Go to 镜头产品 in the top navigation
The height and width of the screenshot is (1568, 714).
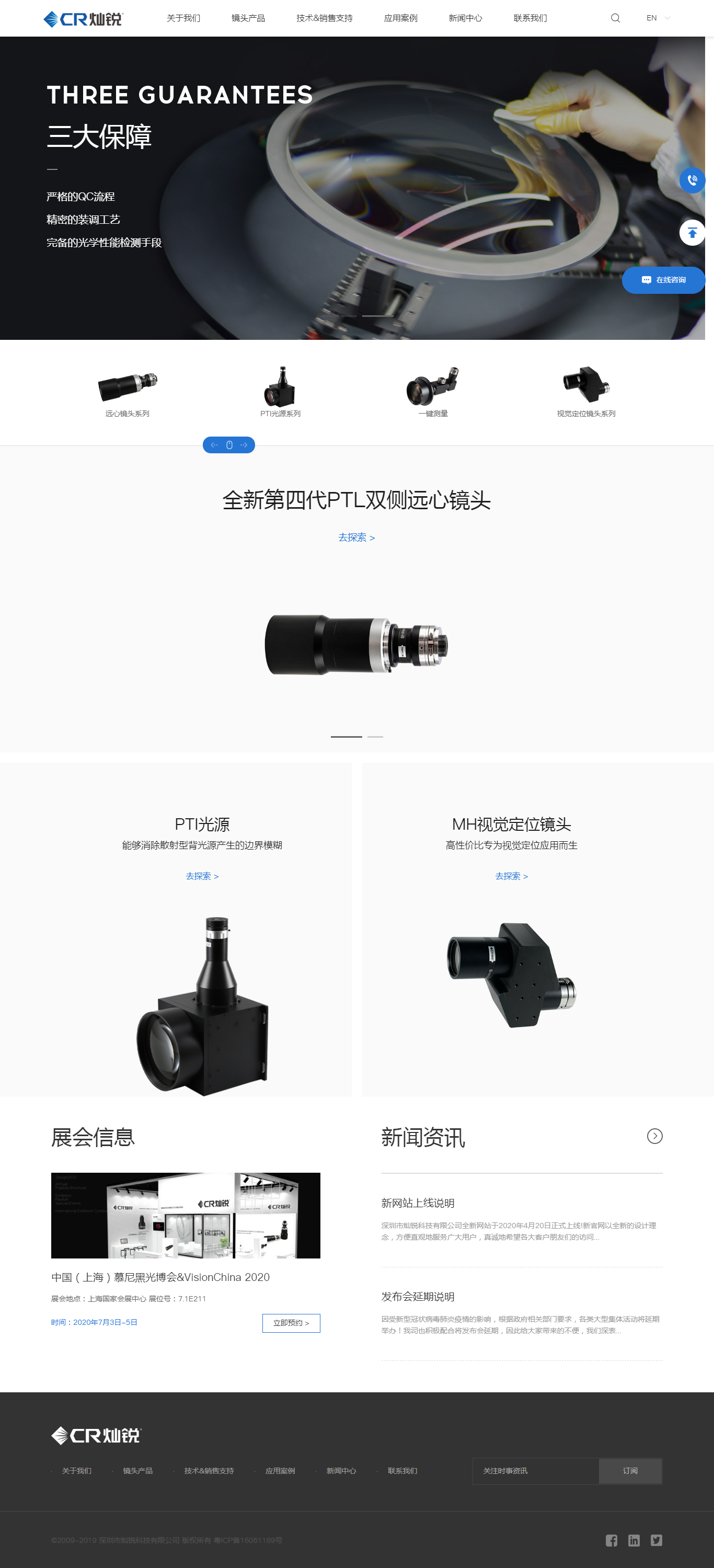click(248, 18)
